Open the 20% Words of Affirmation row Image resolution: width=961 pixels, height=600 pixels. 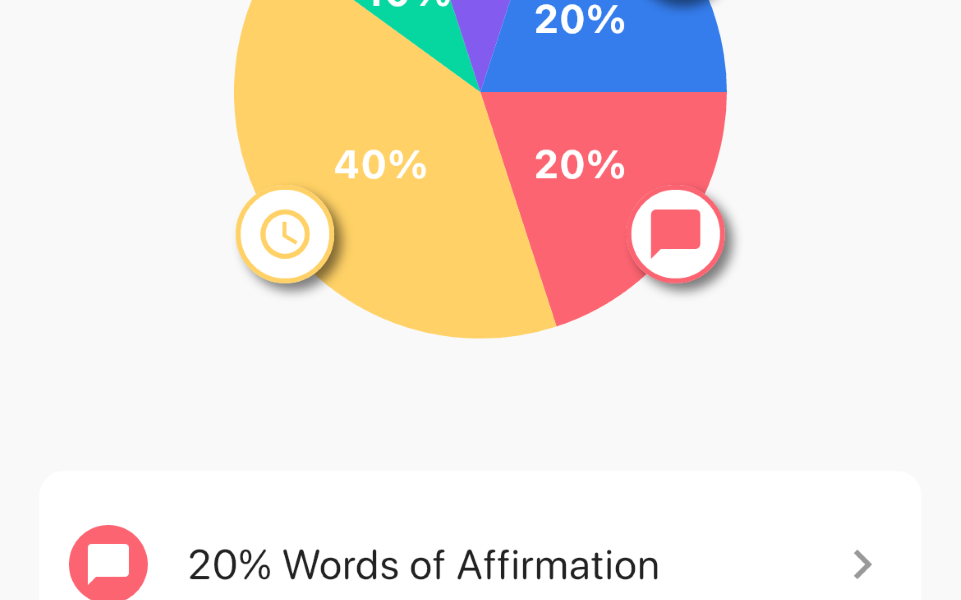[480, 565]
